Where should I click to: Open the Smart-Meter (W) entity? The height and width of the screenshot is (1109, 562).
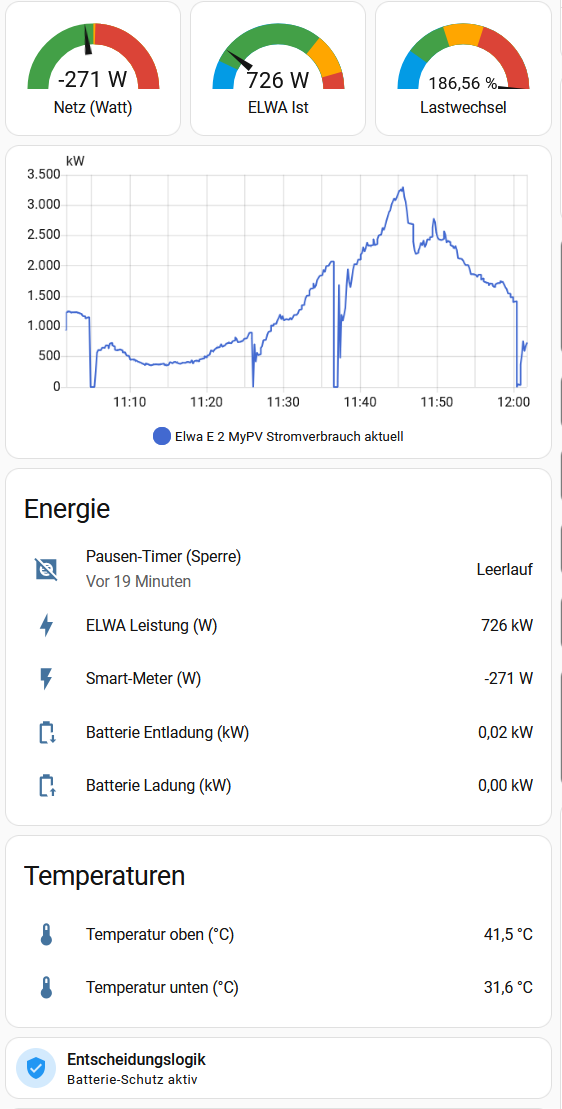(278, 678)
